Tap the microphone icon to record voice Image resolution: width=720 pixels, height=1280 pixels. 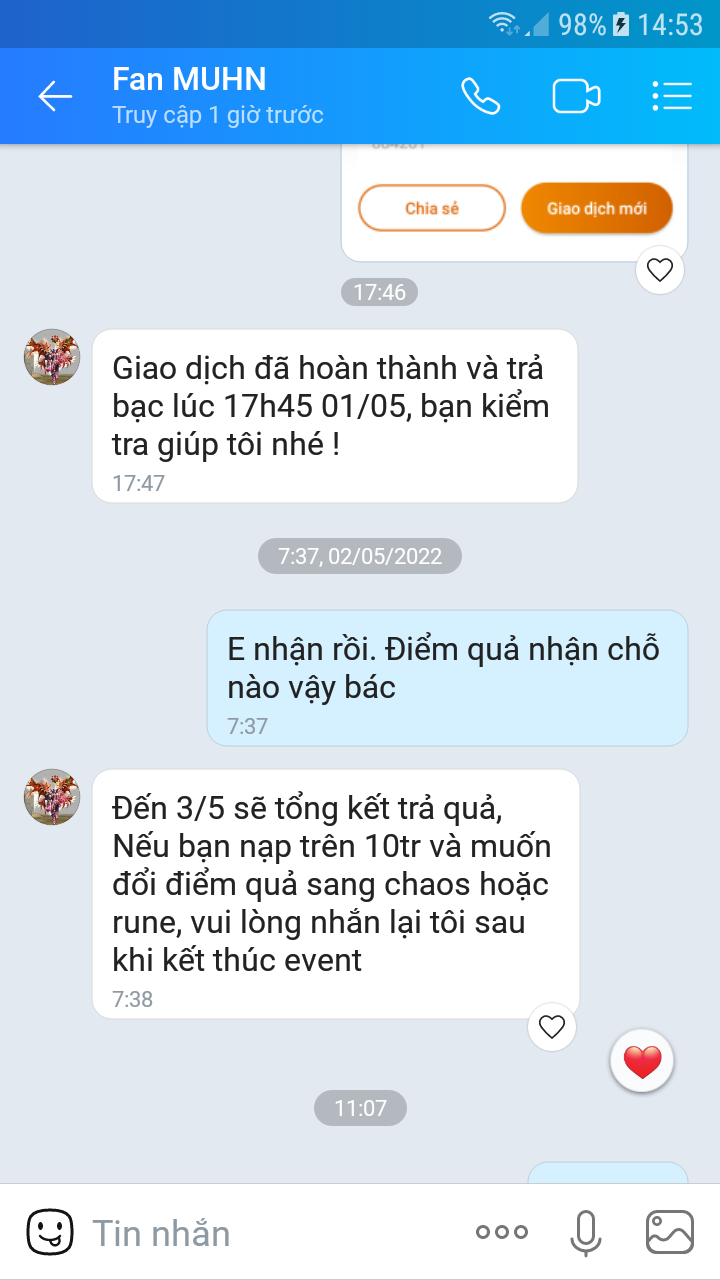pyautogui.click(x=586, y=1232)
